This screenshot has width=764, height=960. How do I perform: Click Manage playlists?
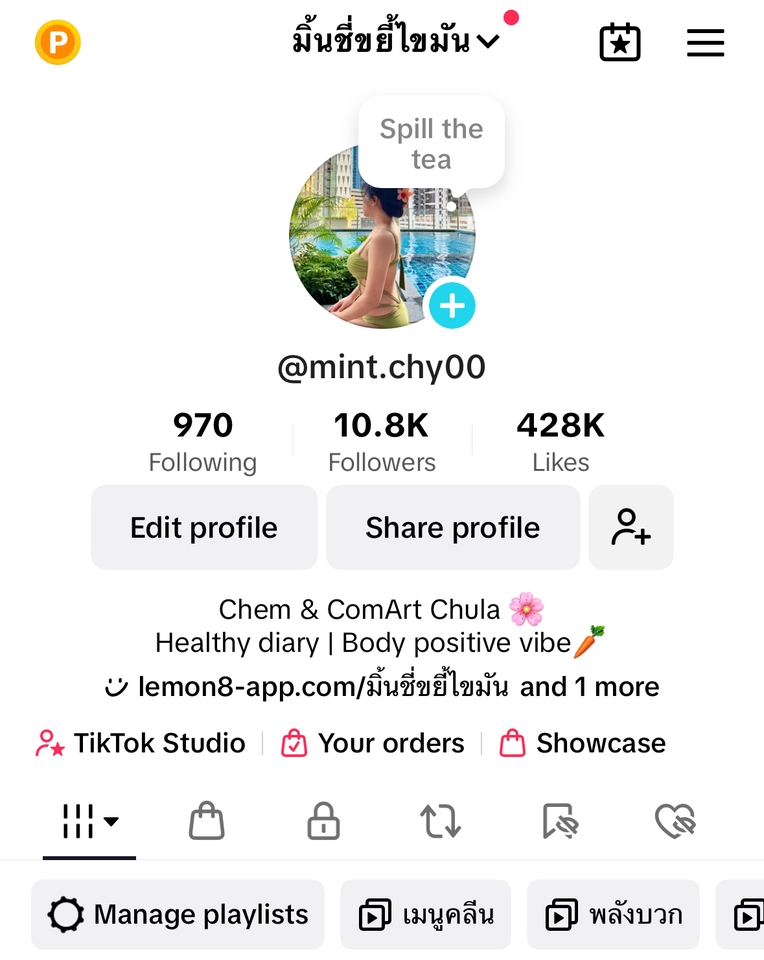pos(177,914)
